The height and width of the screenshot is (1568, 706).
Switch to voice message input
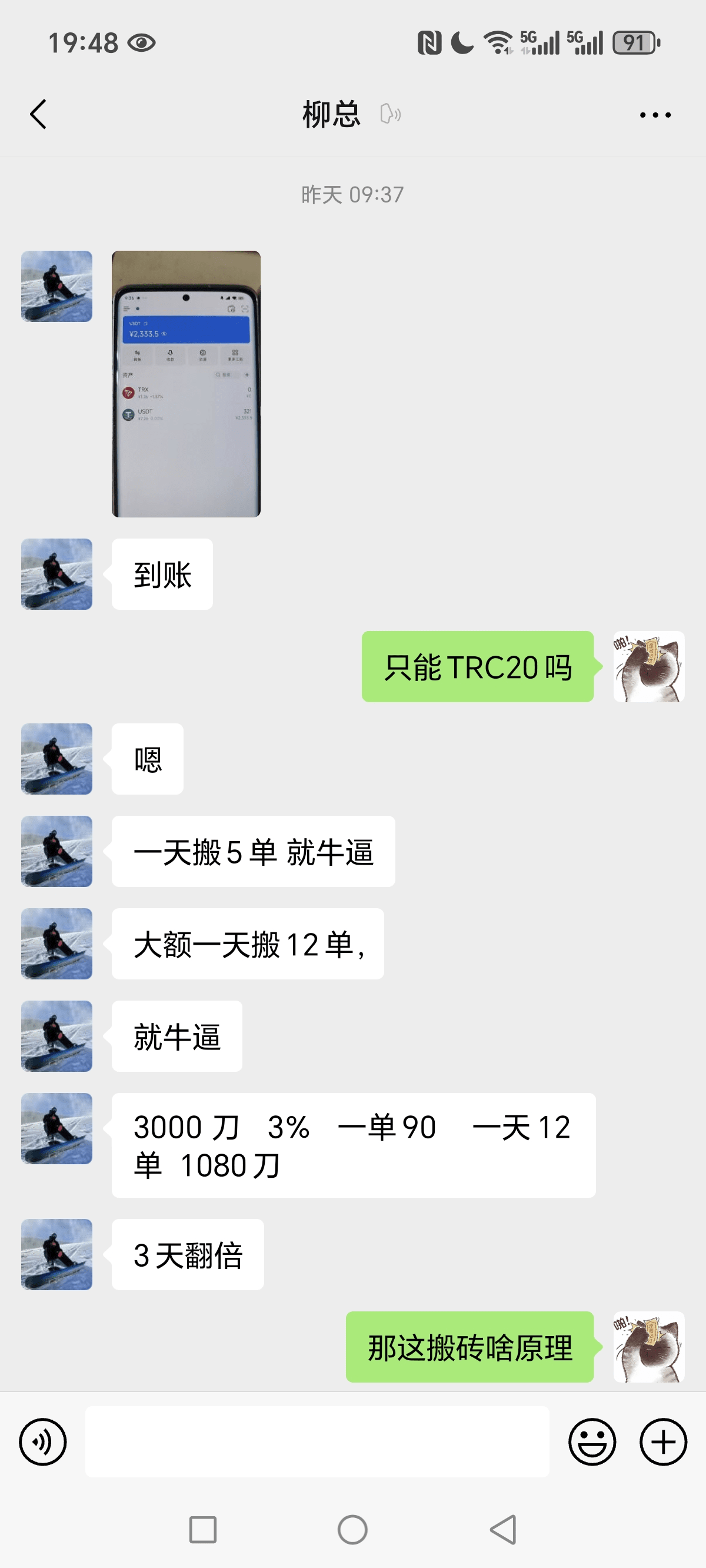42,1441
